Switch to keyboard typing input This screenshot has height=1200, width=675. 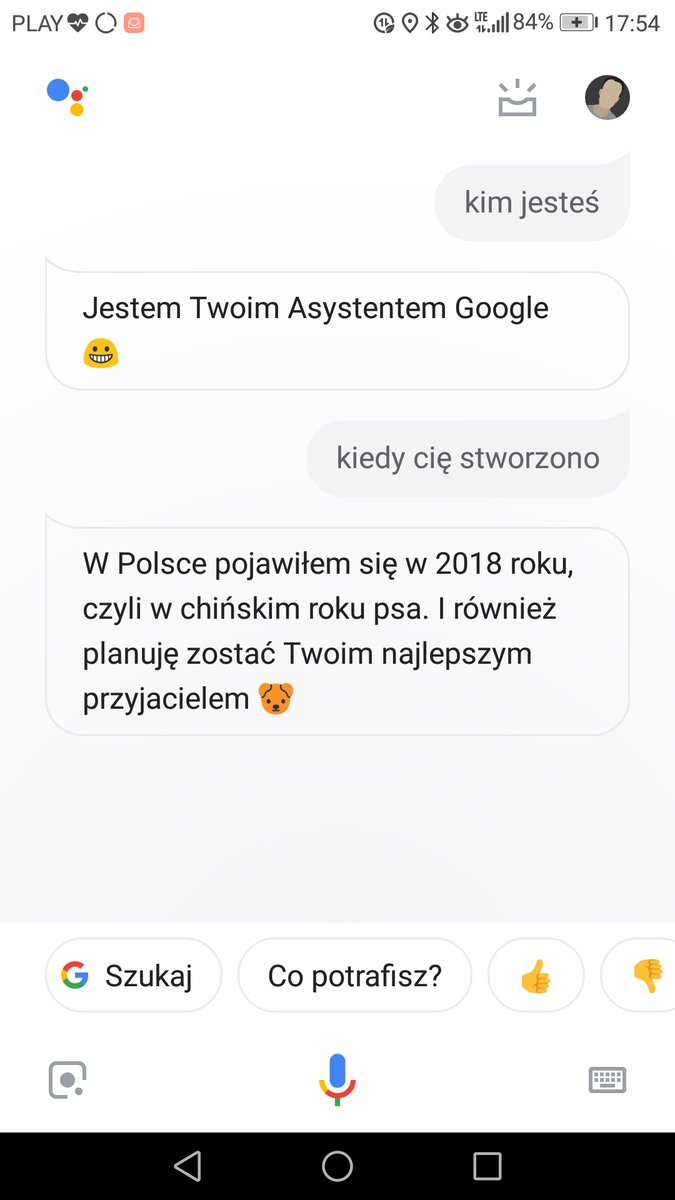[x=607, y=1080]
